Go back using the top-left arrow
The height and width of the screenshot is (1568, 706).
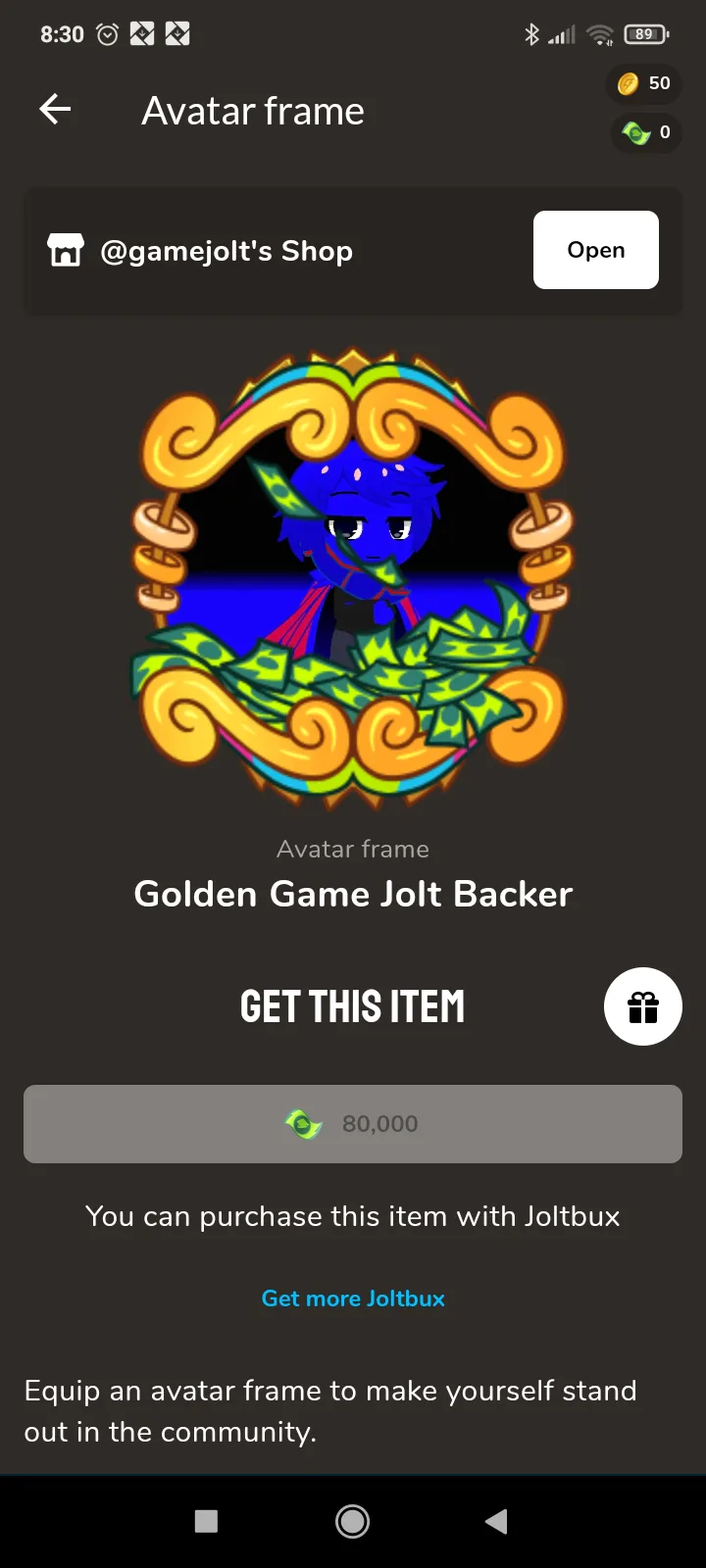pyautogui.click(x=55, y=110)
